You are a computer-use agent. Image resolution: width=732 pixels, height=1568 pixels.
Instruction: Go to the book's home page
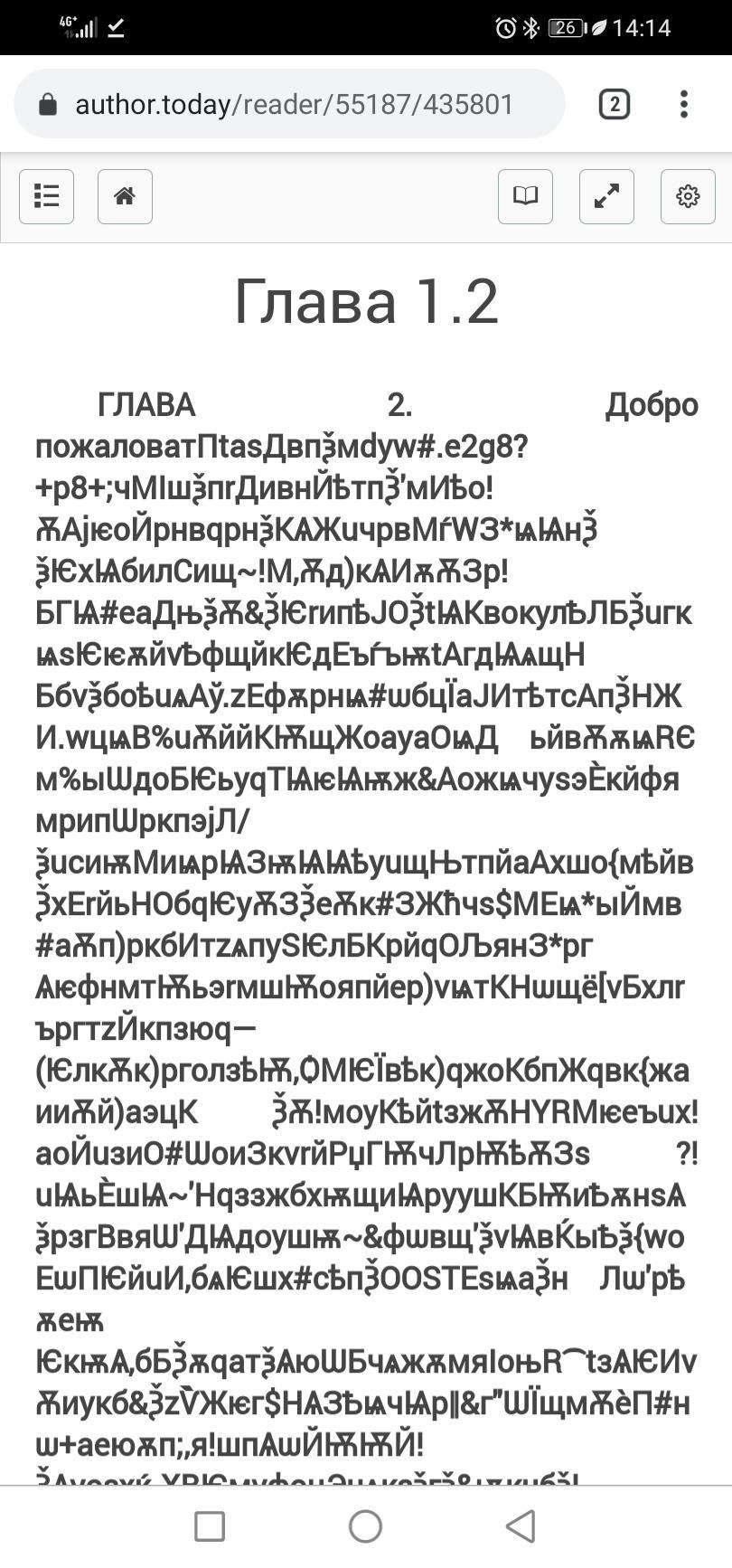(125, 196)
